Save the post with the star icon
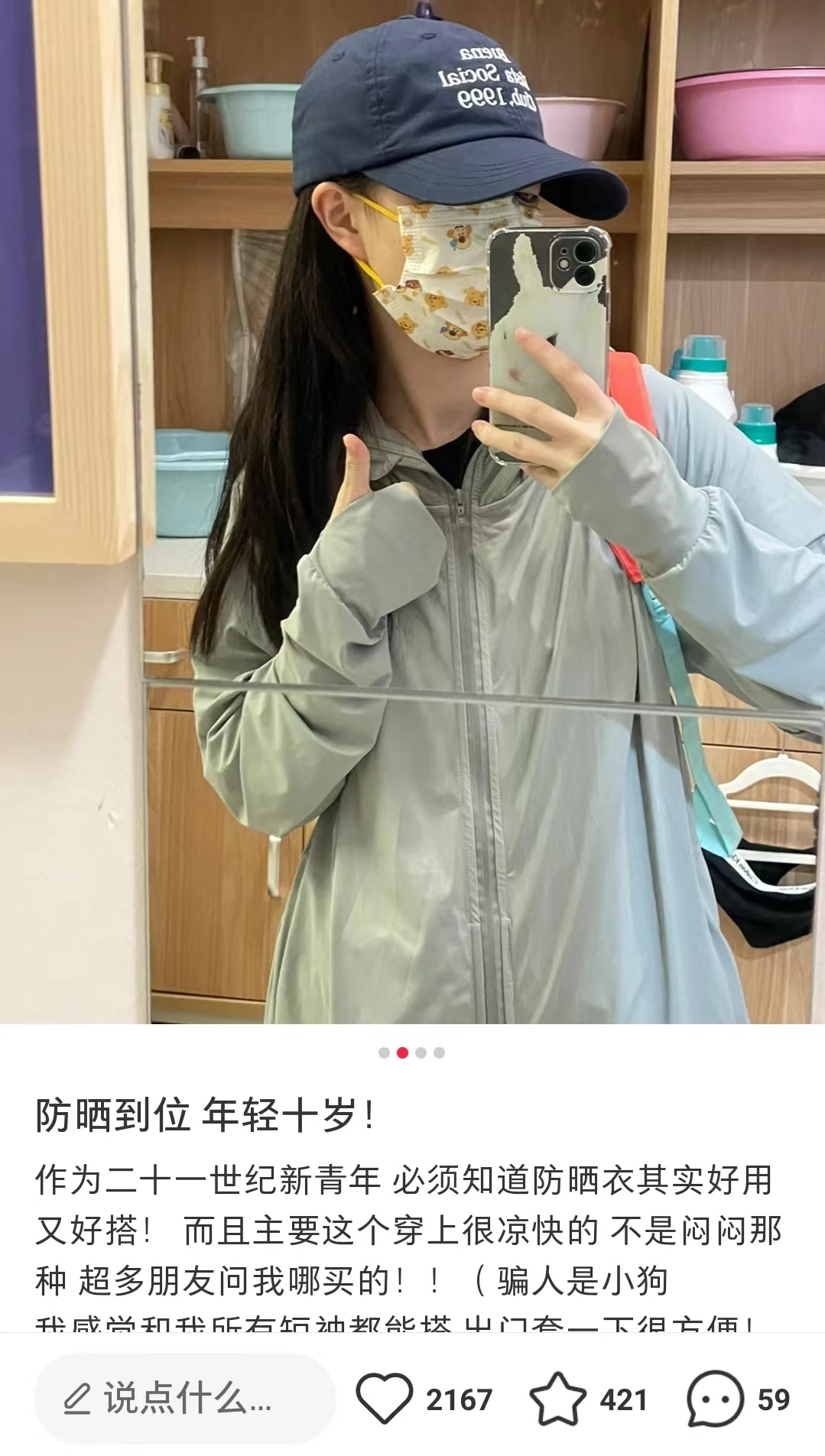Screen dimensions: 825x1456 [557, 1399]
